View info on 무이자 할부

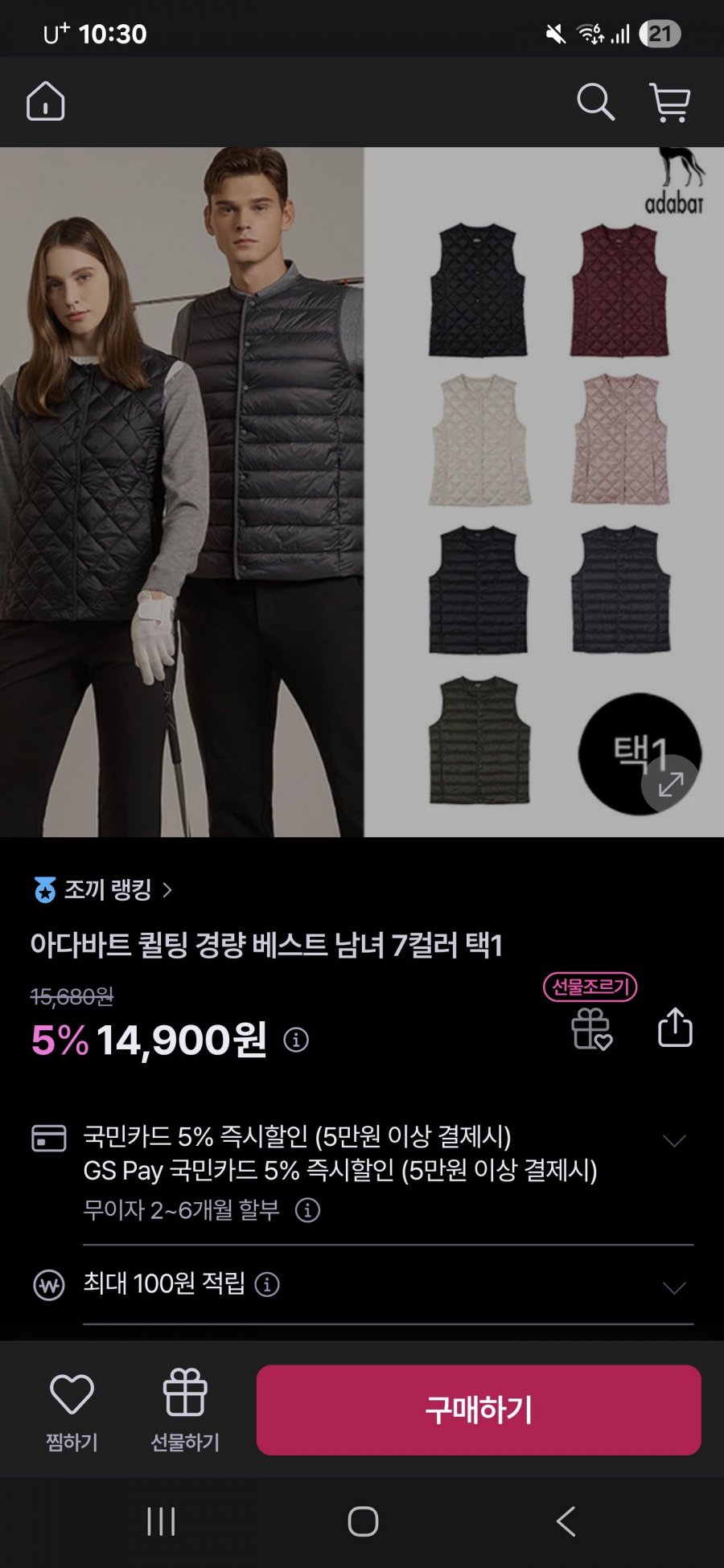pos(307,1209)
